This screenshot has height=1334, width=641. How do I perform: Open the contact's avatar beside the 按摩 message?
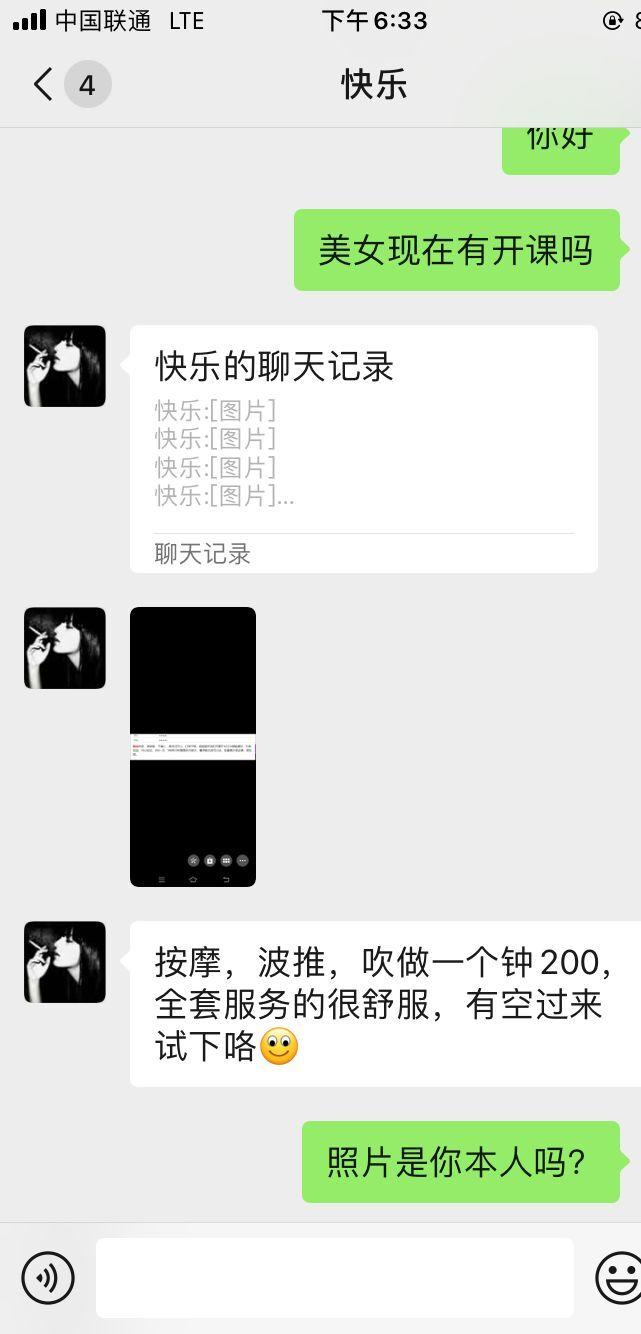pyautogui.click(x=65, y=962)
